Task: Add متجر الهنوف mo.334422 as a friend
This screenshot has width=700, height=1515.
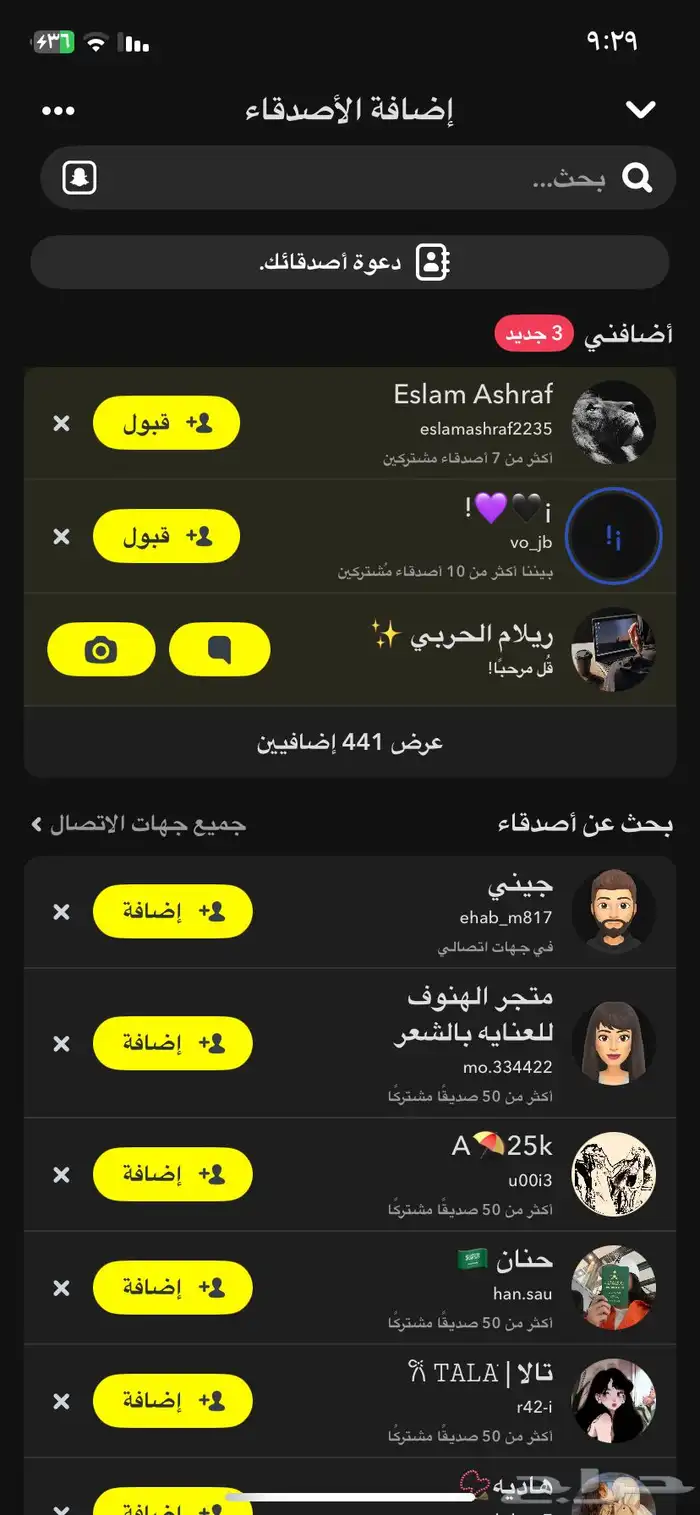Action: coord(172,1043)
